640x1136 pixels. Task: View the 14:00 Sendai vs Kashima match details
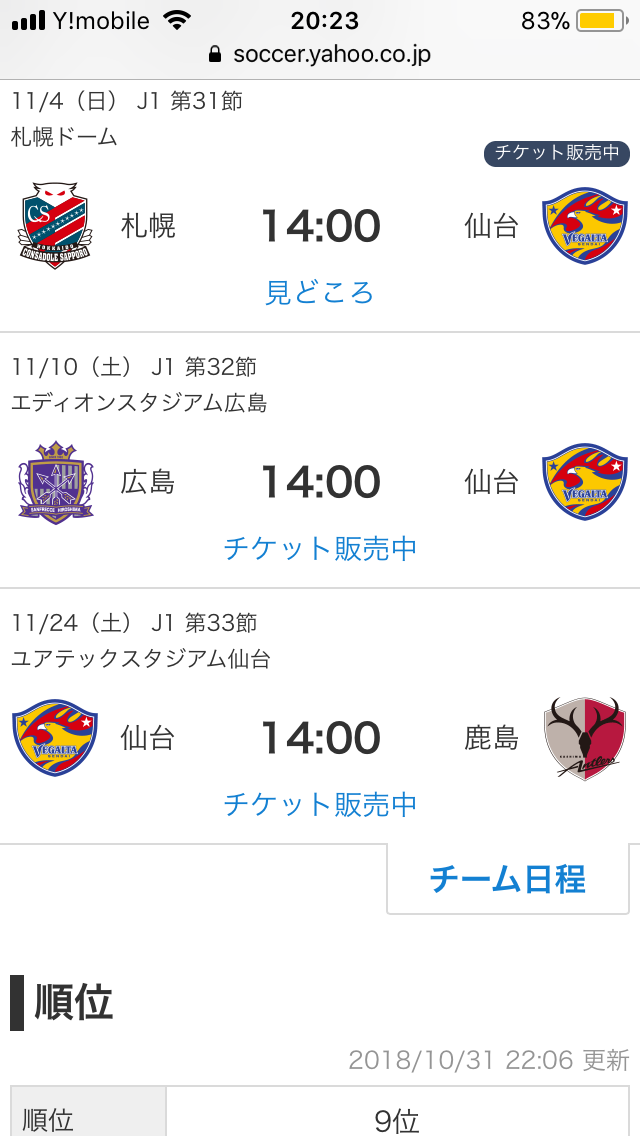click(x=320, y=738)
